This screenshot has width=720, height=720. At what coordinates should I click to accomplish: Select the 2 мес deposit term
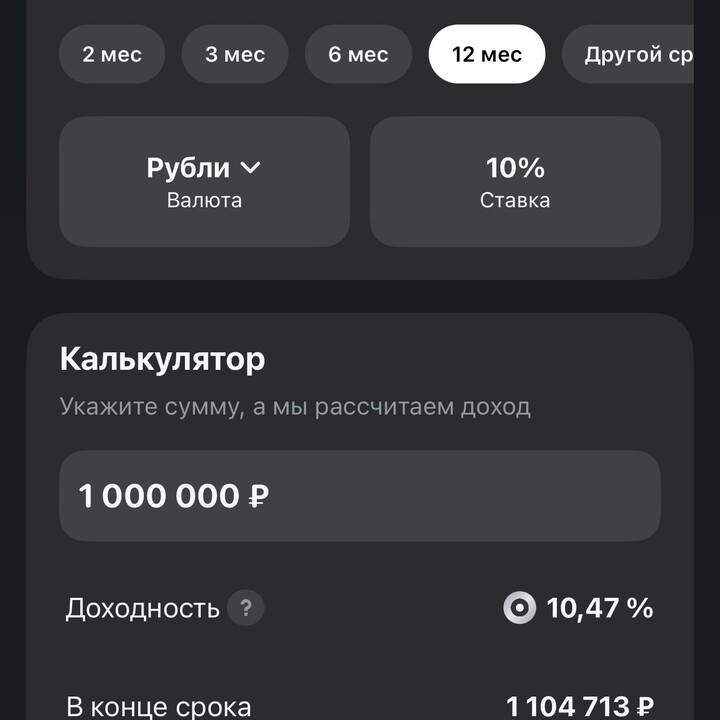point(112,54)
